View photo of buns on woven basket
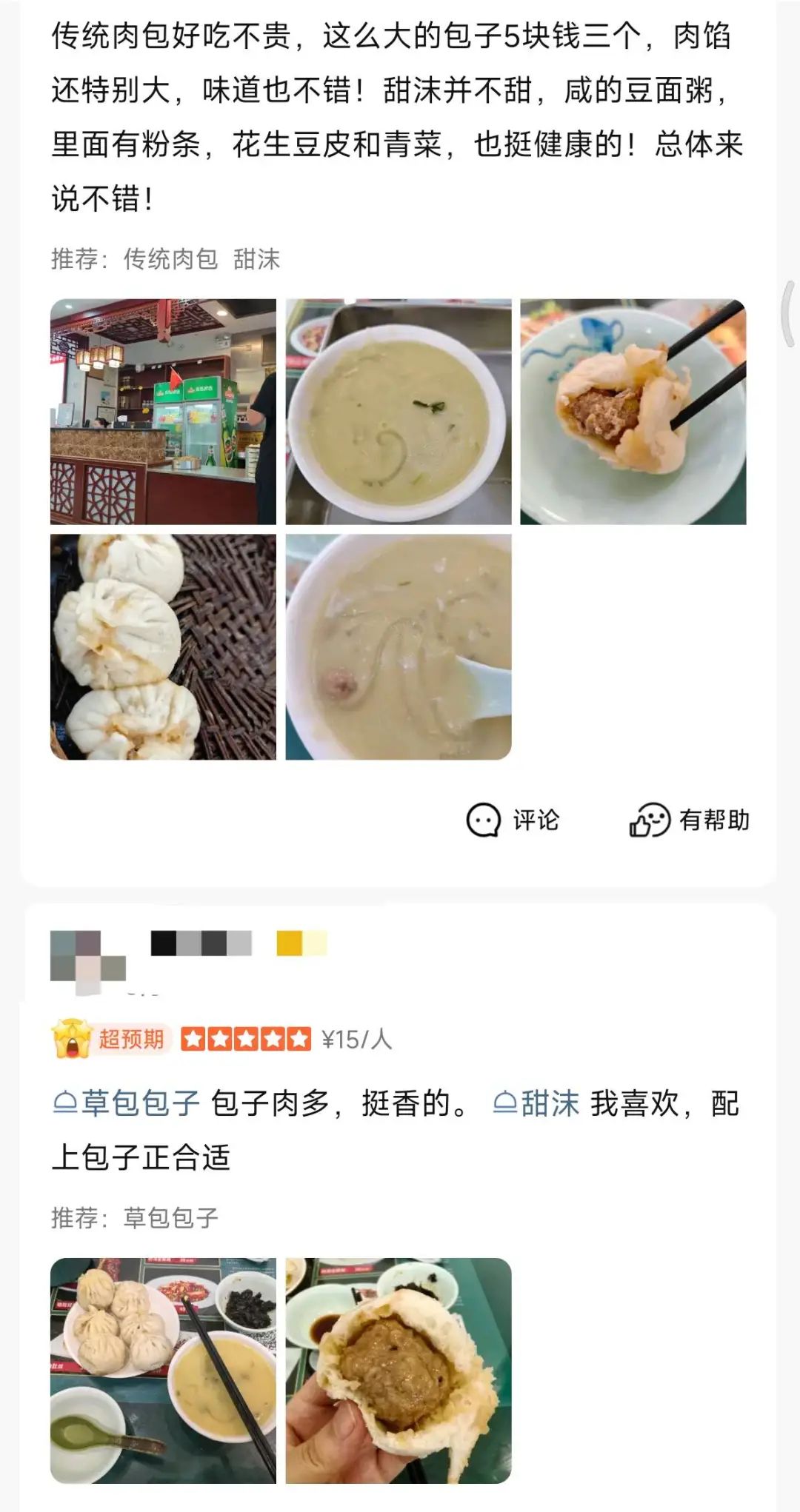Viewport: 800px width, 1512px height. pyautogui.click(x=163, y=646)
